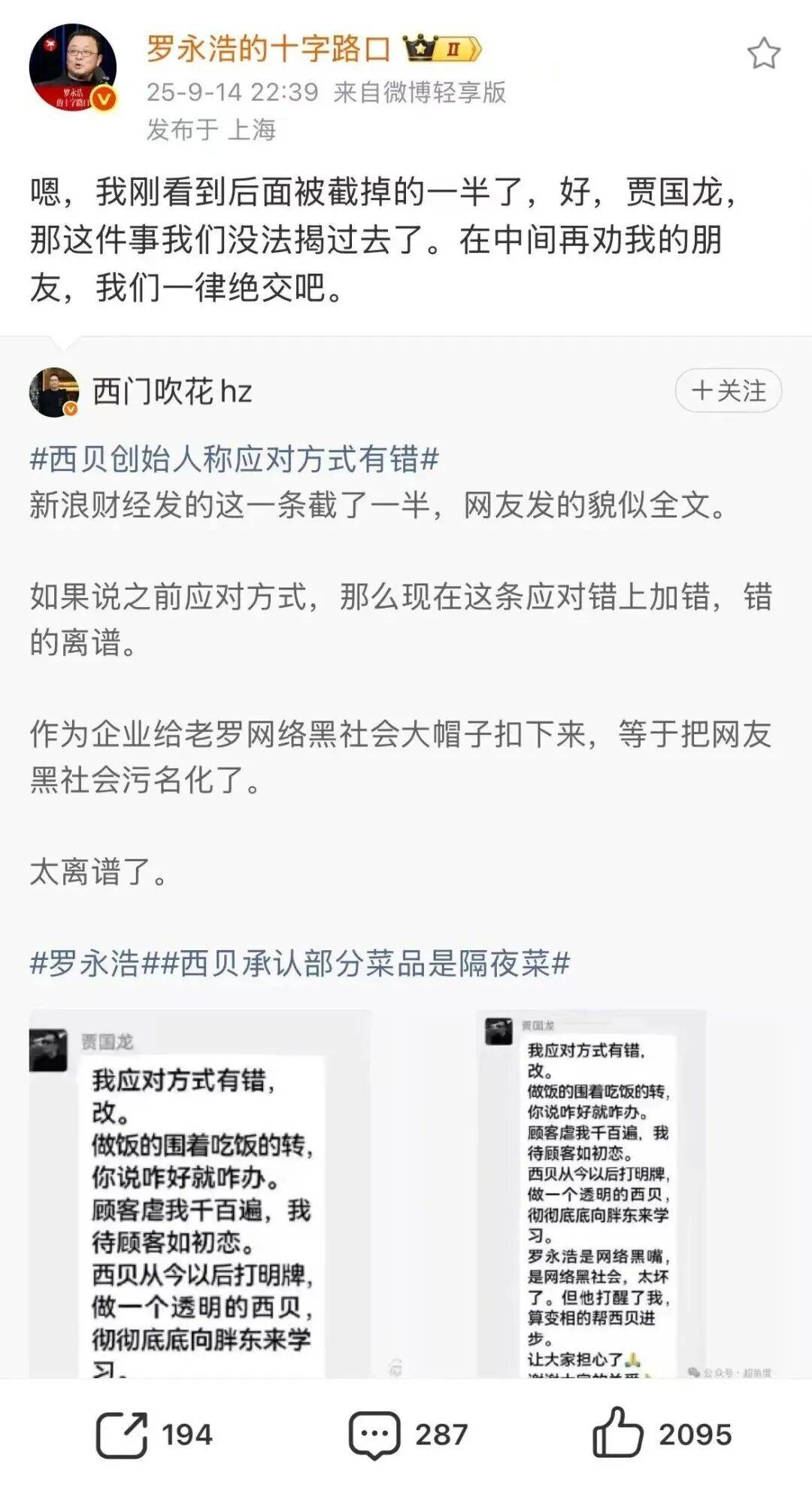Open hashtag #西贝承认部分菜品是隔夜菜#

(x=365, y=963)
